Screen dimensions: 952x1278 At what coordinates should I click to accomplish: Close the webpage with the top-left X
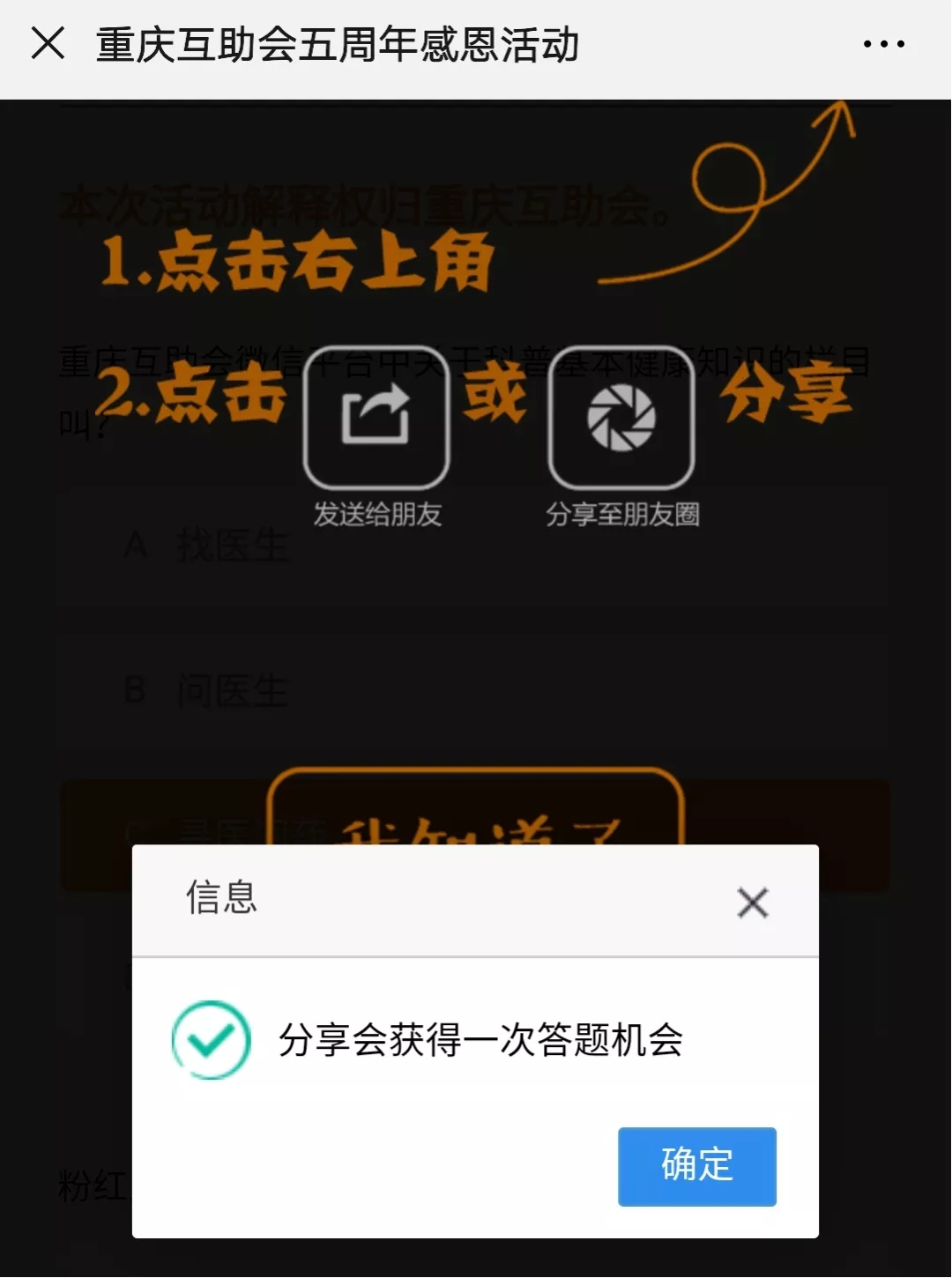48,43
